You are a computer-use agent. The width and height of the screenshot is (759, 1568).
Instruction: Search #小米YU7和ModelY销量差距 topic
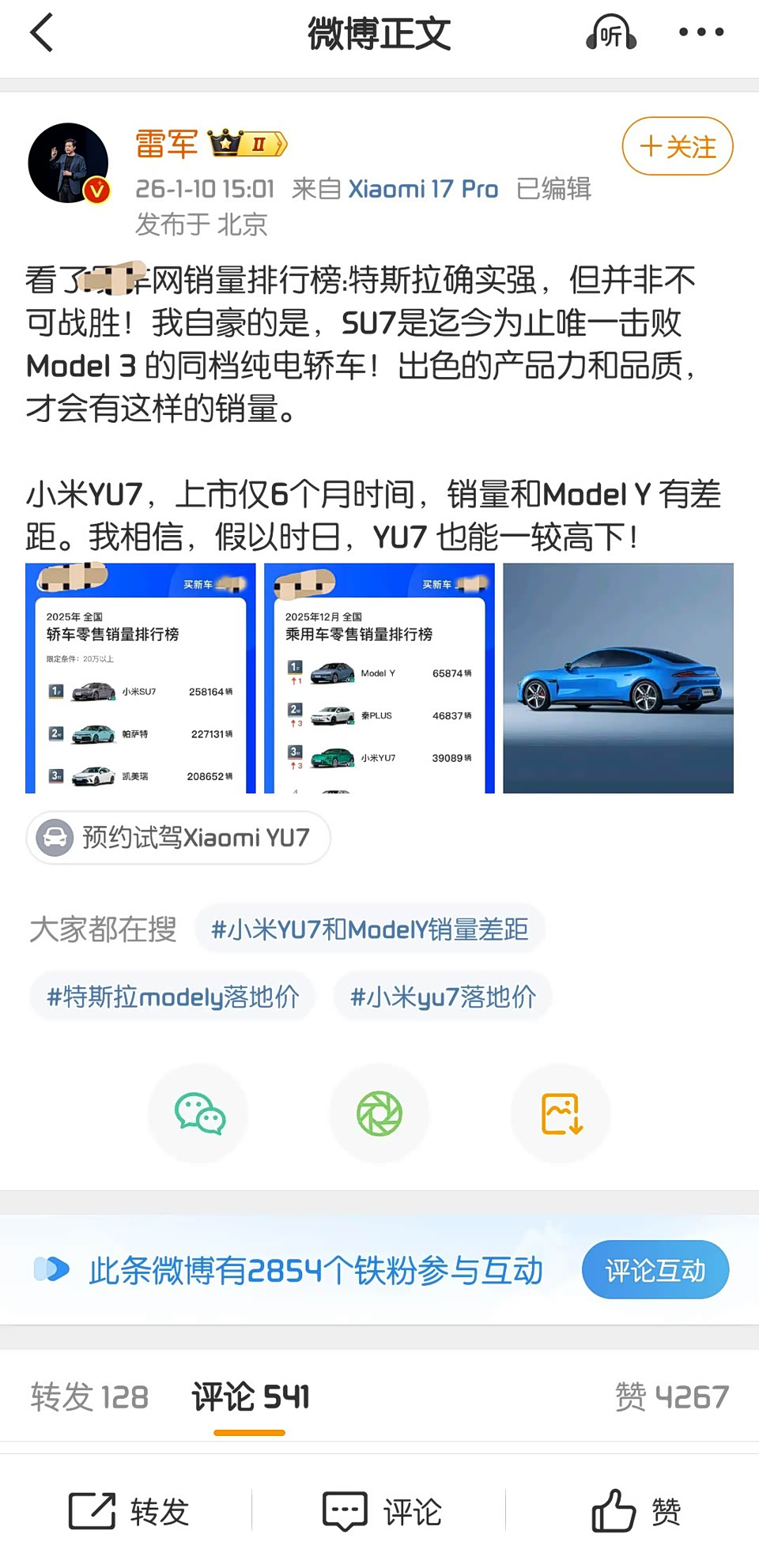[369, 929]
